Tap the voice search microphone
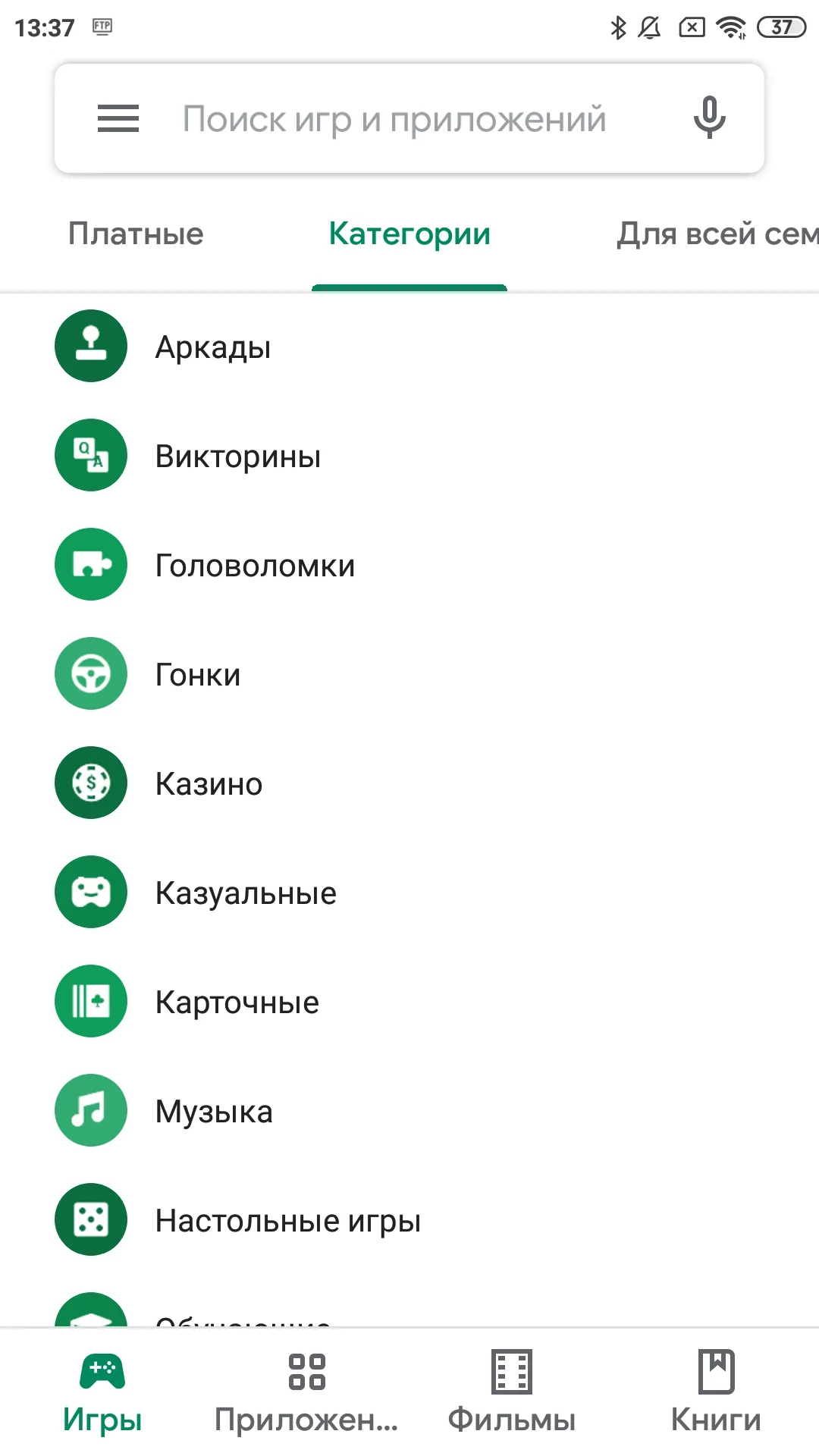Image resolution: width=819 pixels, height=1456 pixels. (x=709, y=118)
